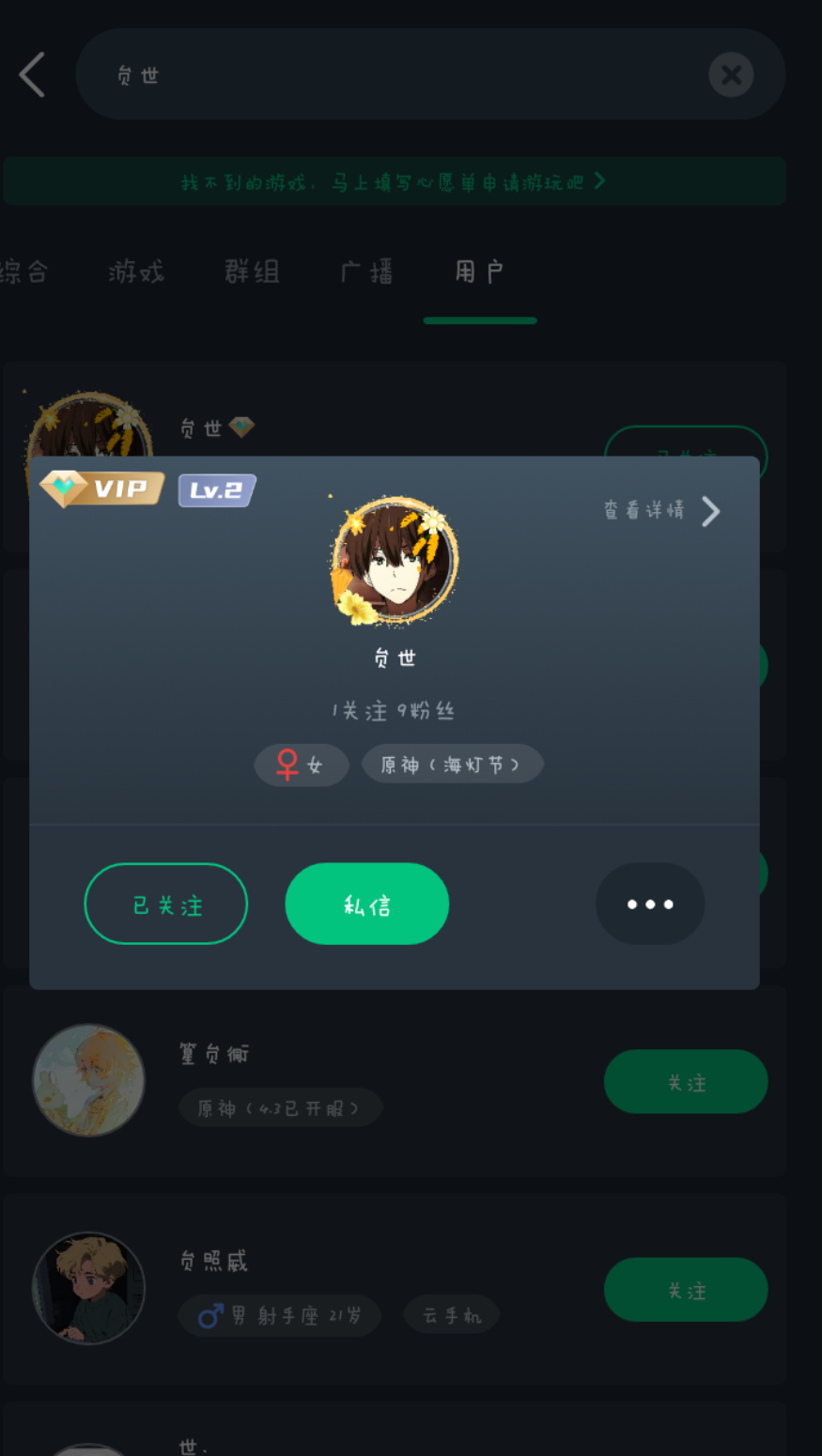Image resolution: width=822 pixels, height=1456 pixels.
Task: Switch to the 群组 tab
Action: click(252, 272)
